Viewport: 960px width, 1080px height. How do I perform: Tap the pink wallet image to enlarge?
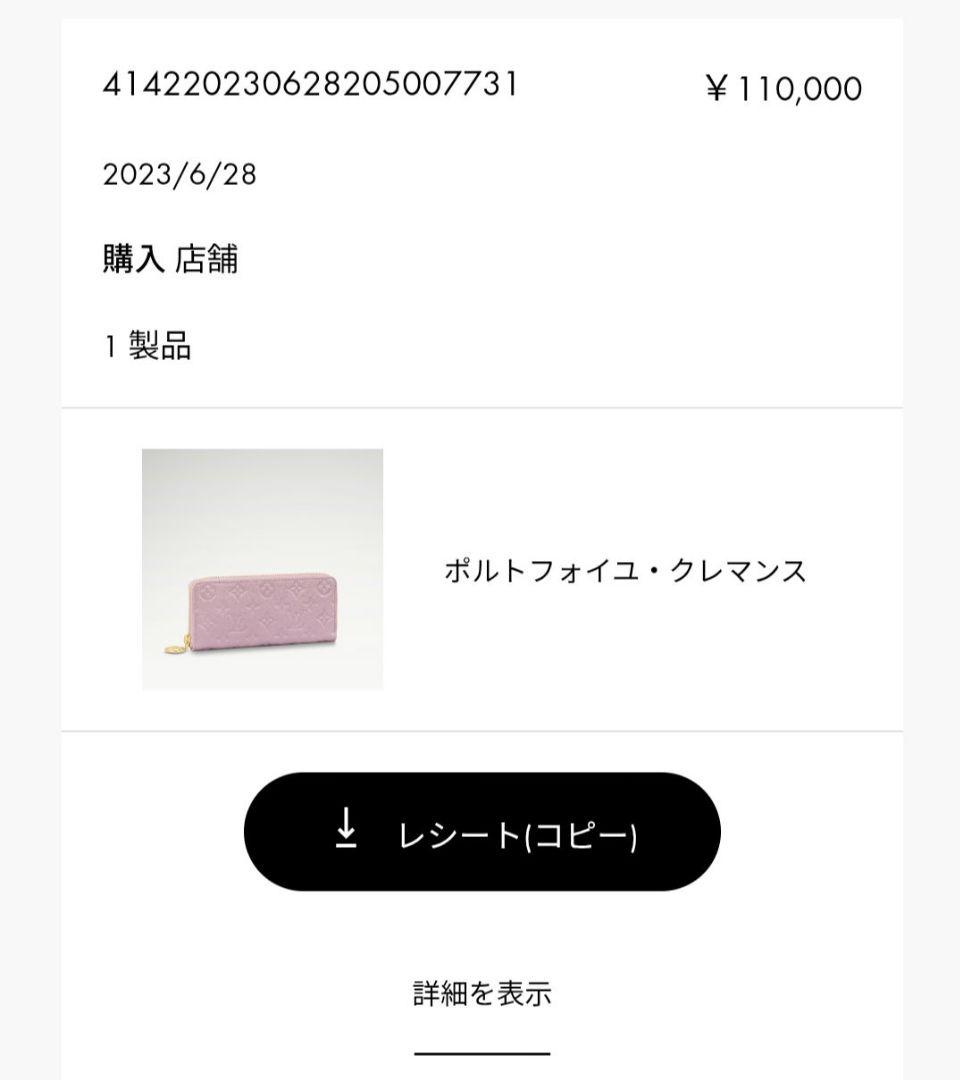point(262,568)
